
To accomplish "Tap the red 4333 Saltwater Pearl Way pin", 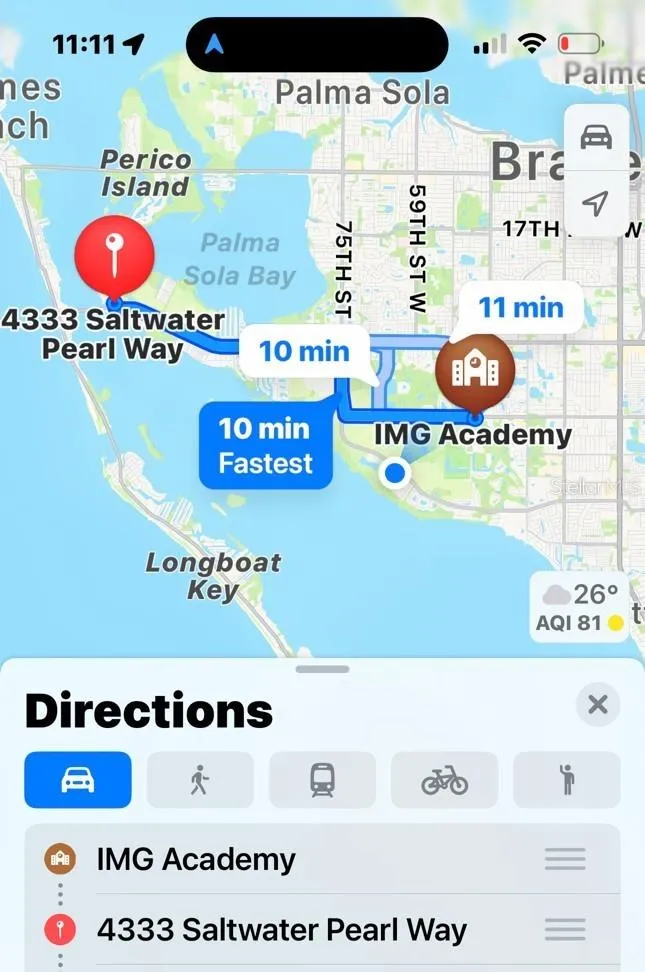I will pyautogui.click(x=116, y=254).
